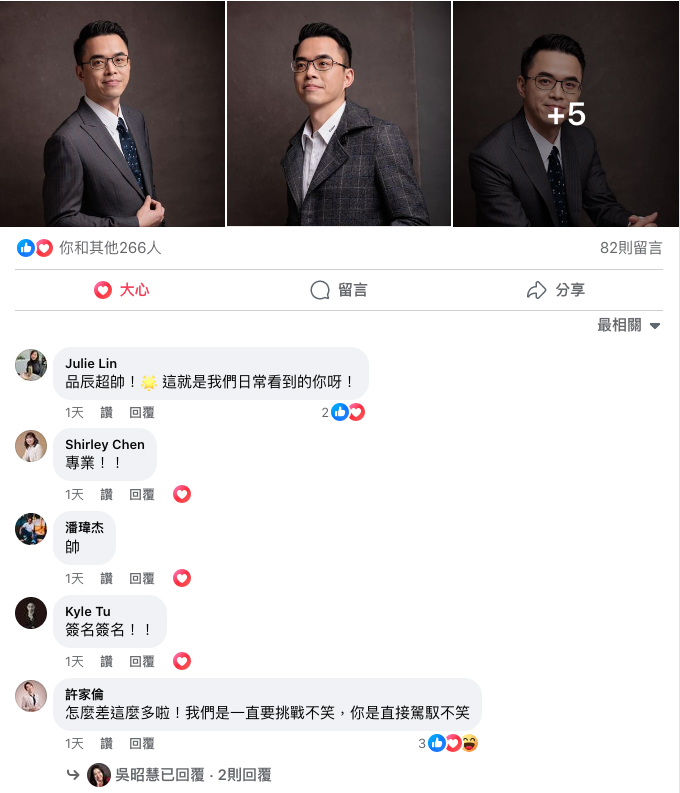
Task: Like Shirley Chen's comment
Action: 106,494
